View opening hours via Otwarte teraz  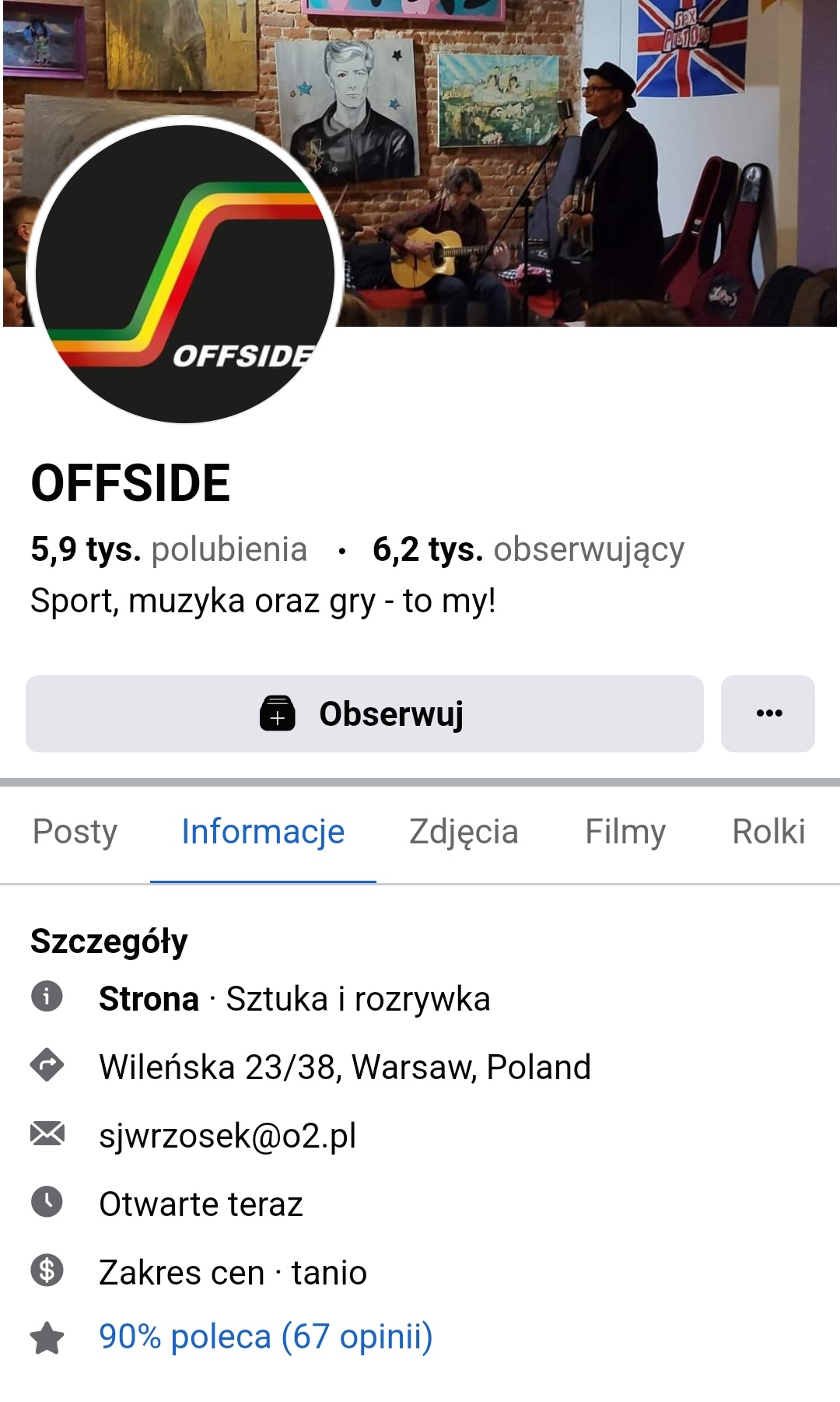coord(201,1204)
